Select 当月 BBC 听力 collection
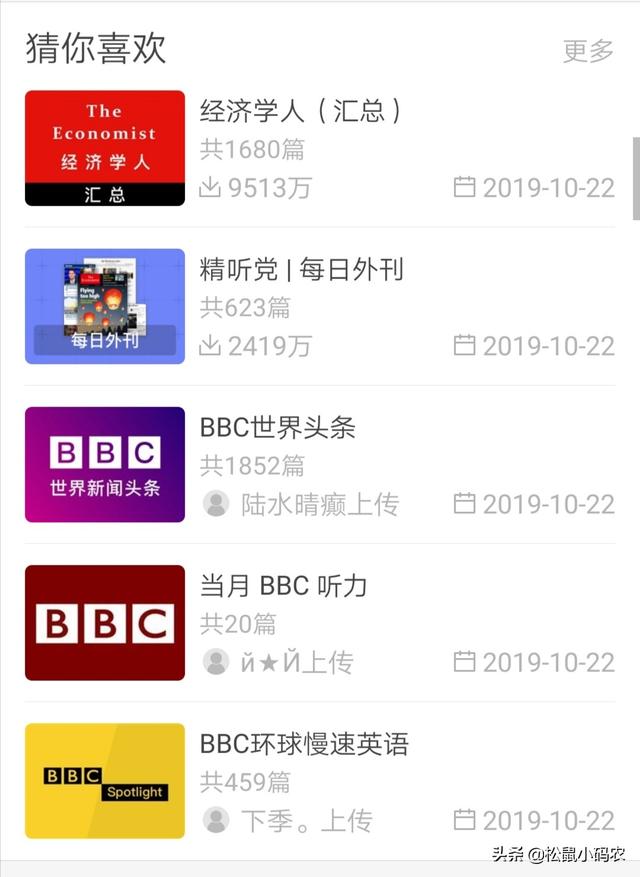 click(x=283, y=586)
